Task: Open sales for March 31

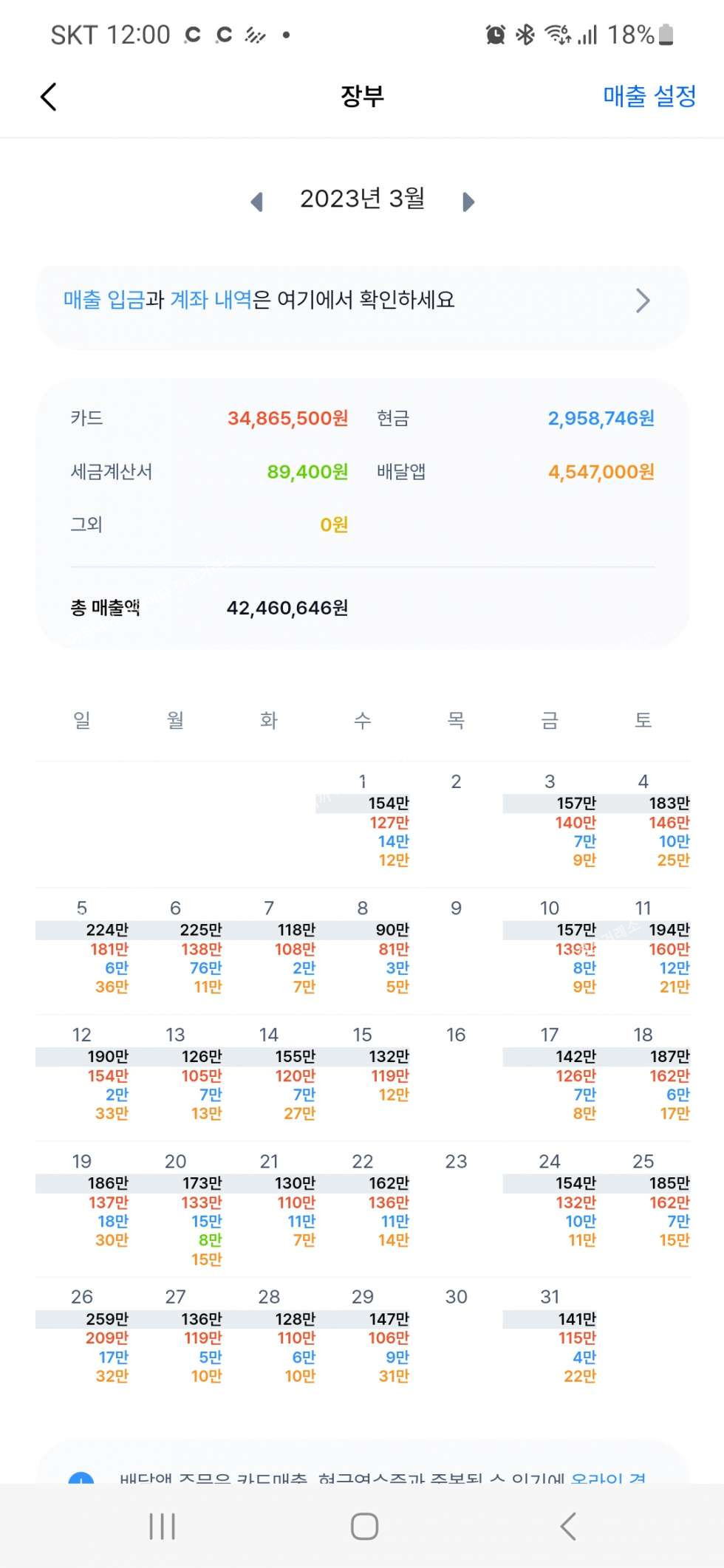Action: coord(551,1337)
